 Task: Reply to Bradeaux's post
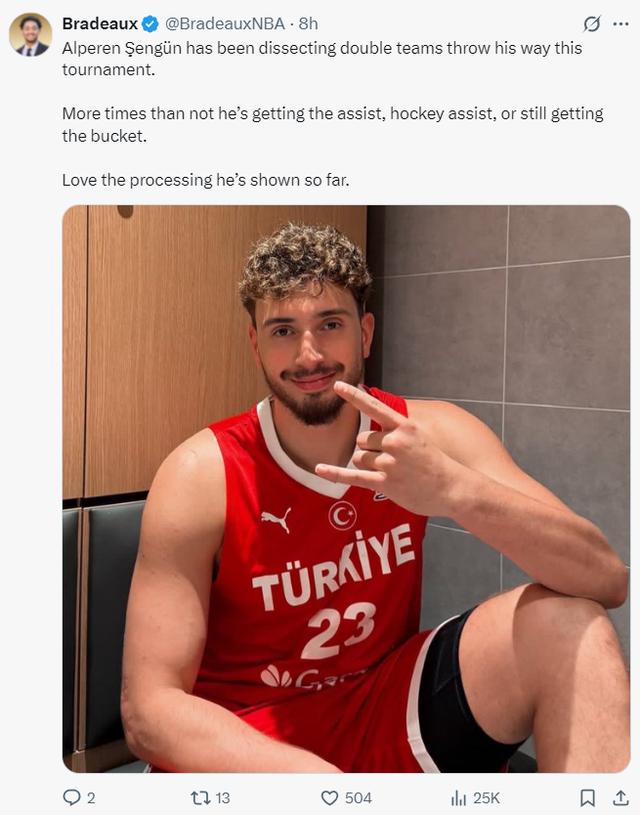pyautogui.click(x=72, y=797)
